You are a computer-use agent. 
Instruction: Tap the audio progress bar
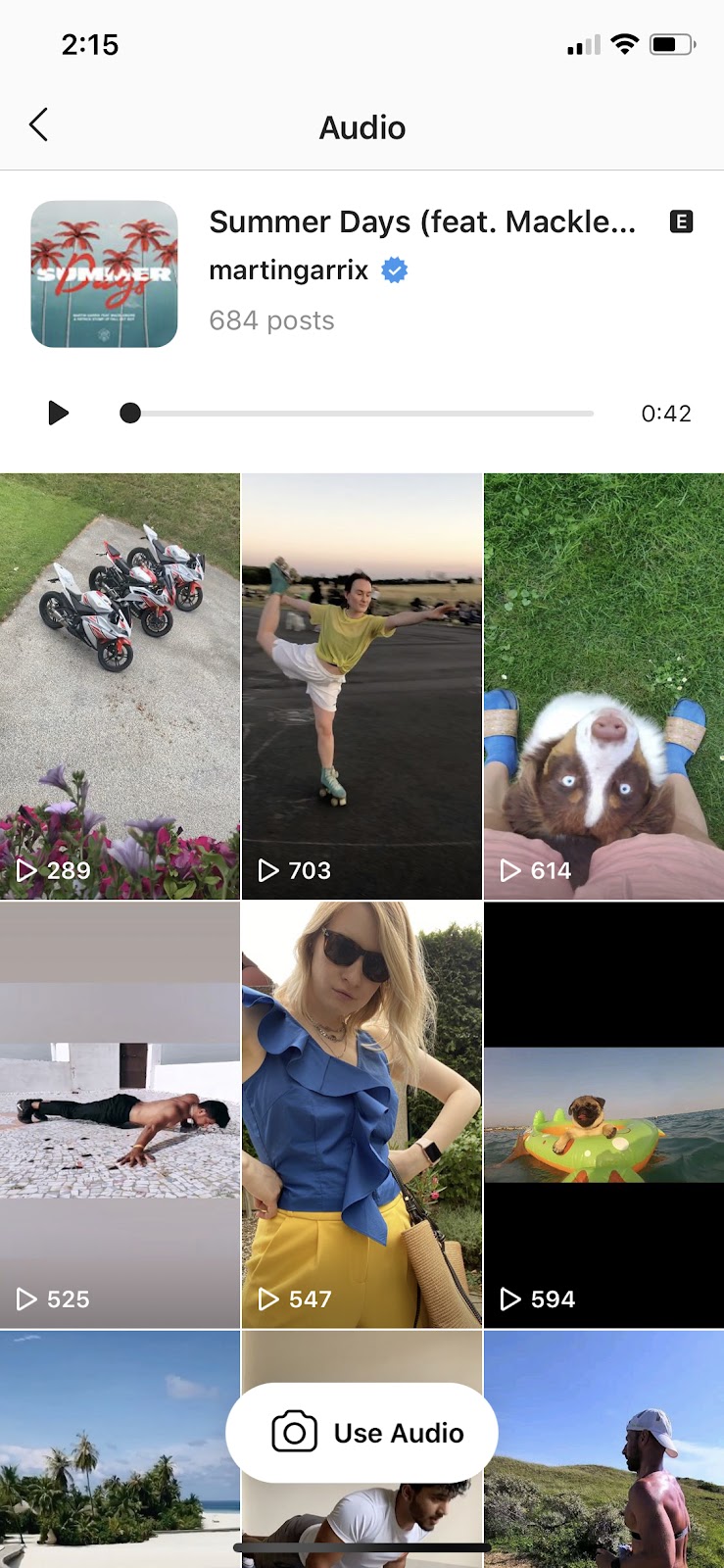coord(361,414)
